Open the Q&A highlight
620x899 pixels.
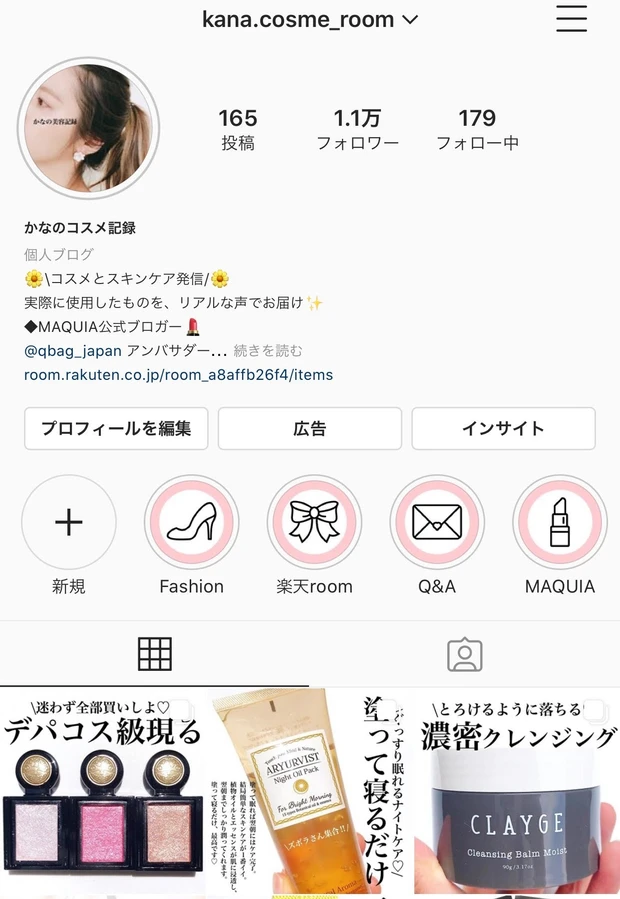coord(437,522)
